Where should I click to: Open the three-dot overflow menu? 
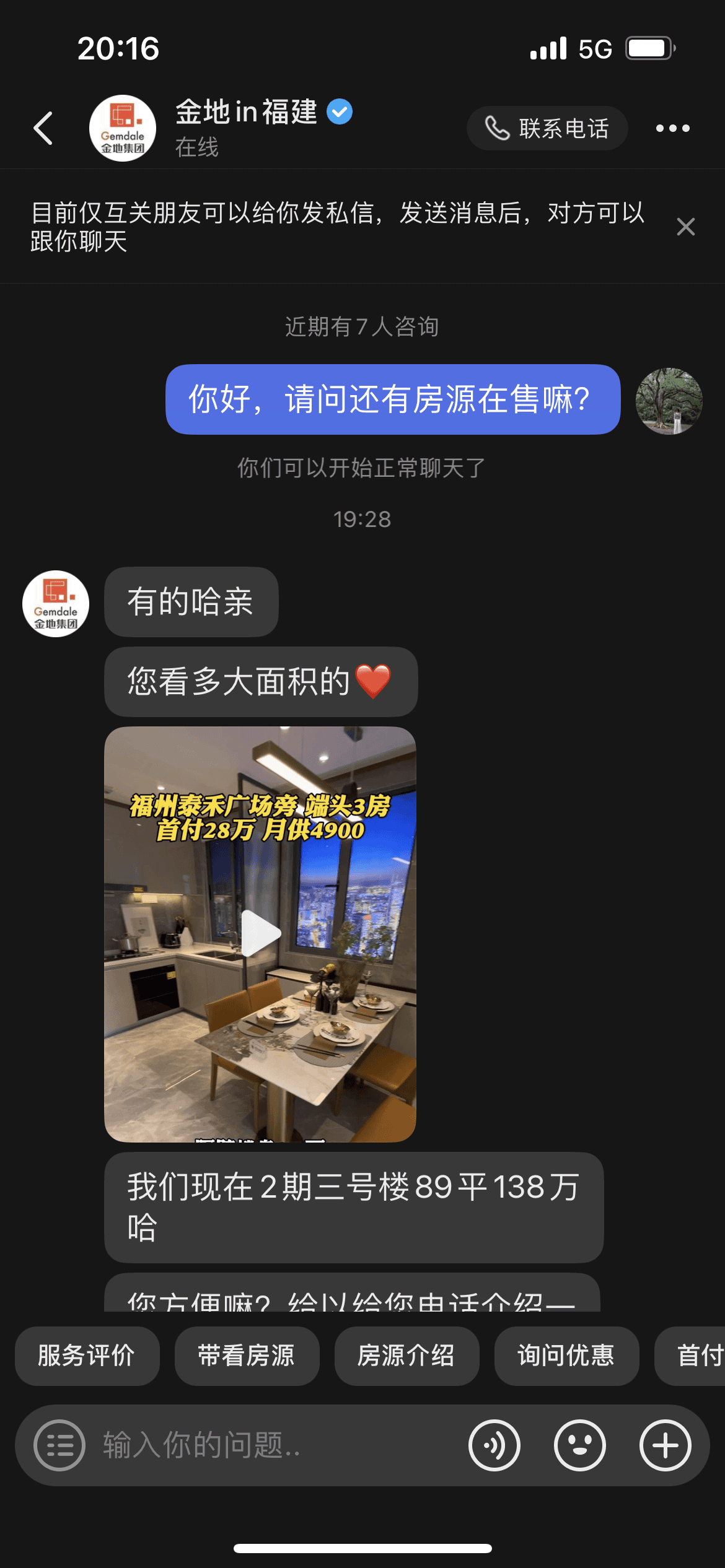pyautogui.click(x=672, y=128)
